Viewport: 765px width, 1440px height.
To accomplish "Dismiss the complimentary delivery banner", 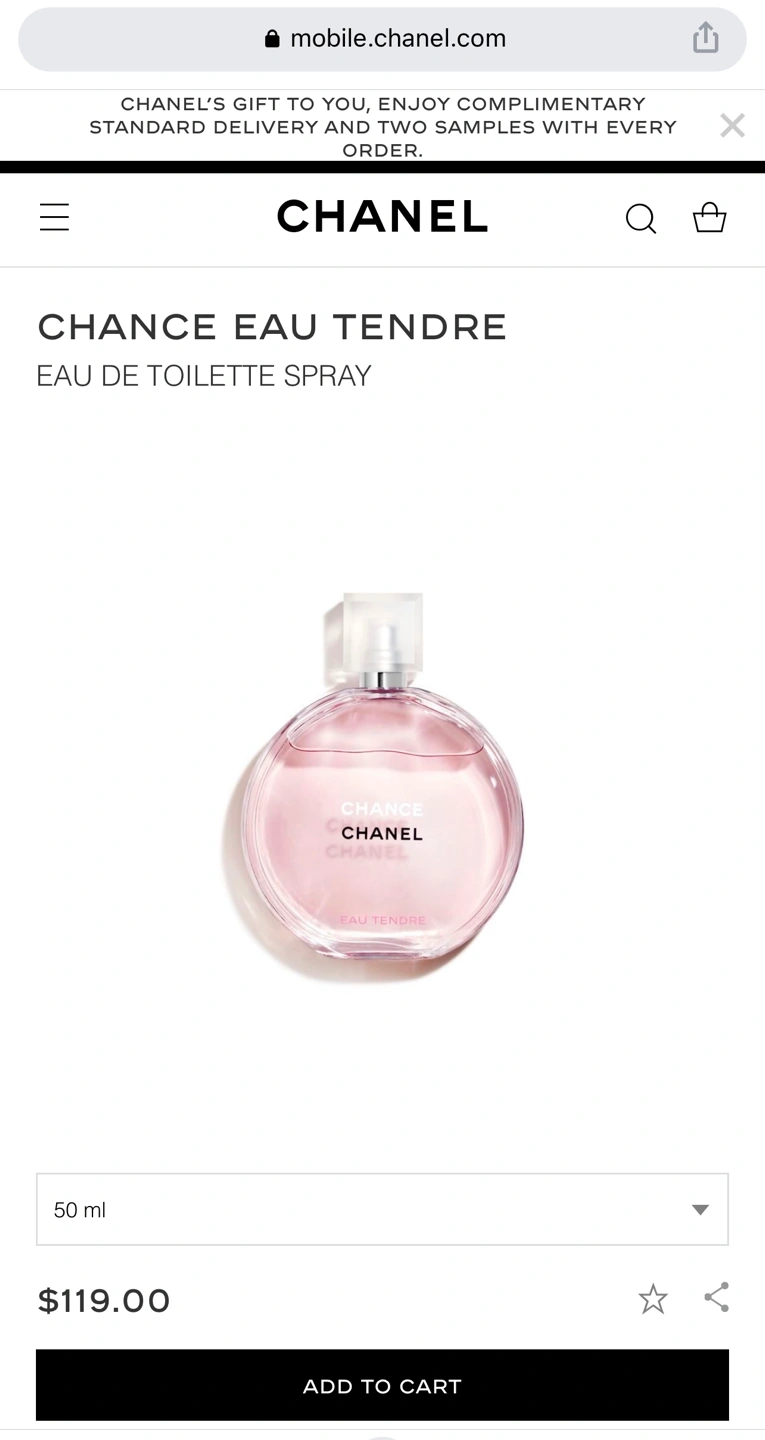I will pos(732,126).
